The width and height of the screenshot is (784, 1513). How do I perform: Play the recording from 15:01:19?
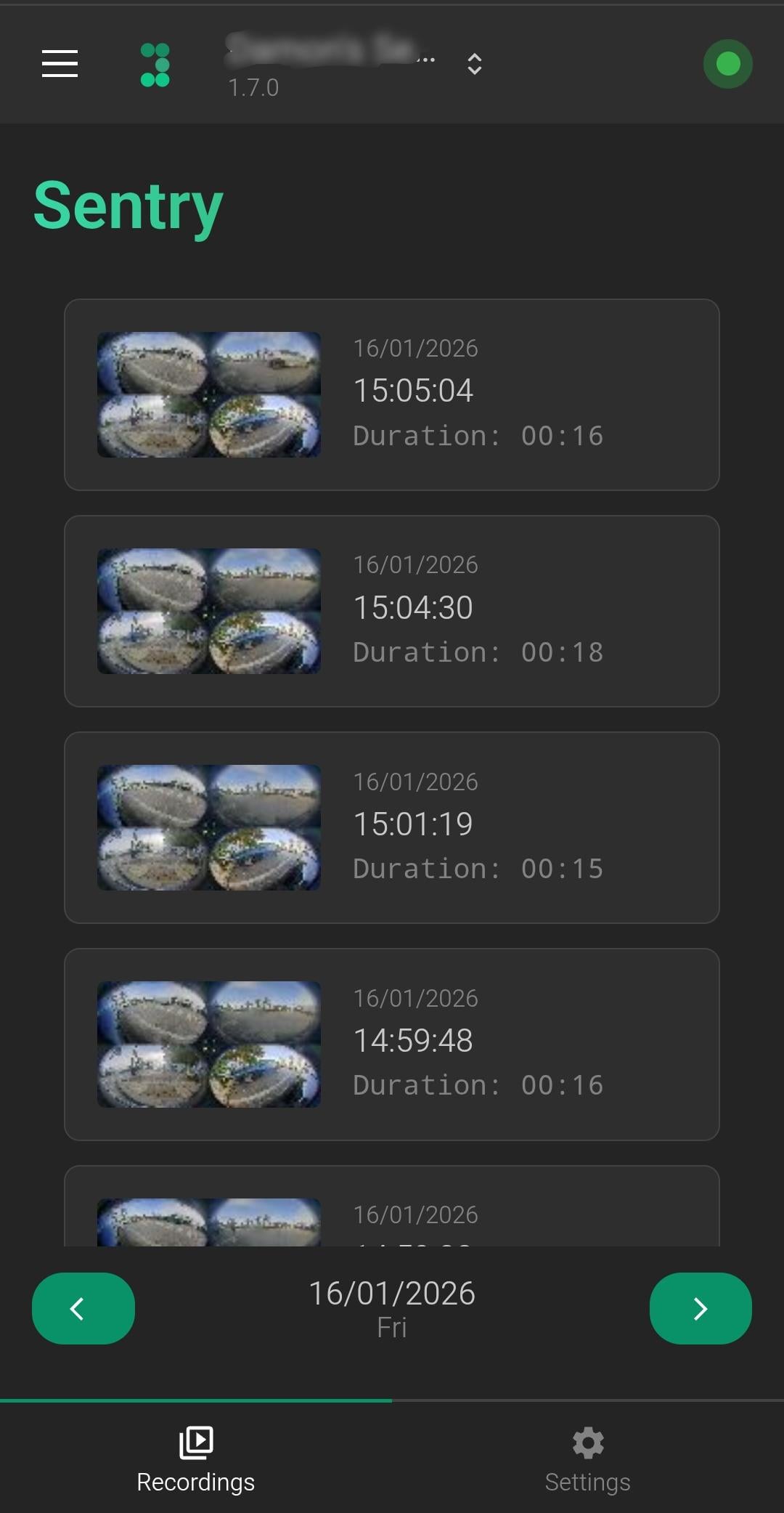pyautogui.click(x=392, y=827)
